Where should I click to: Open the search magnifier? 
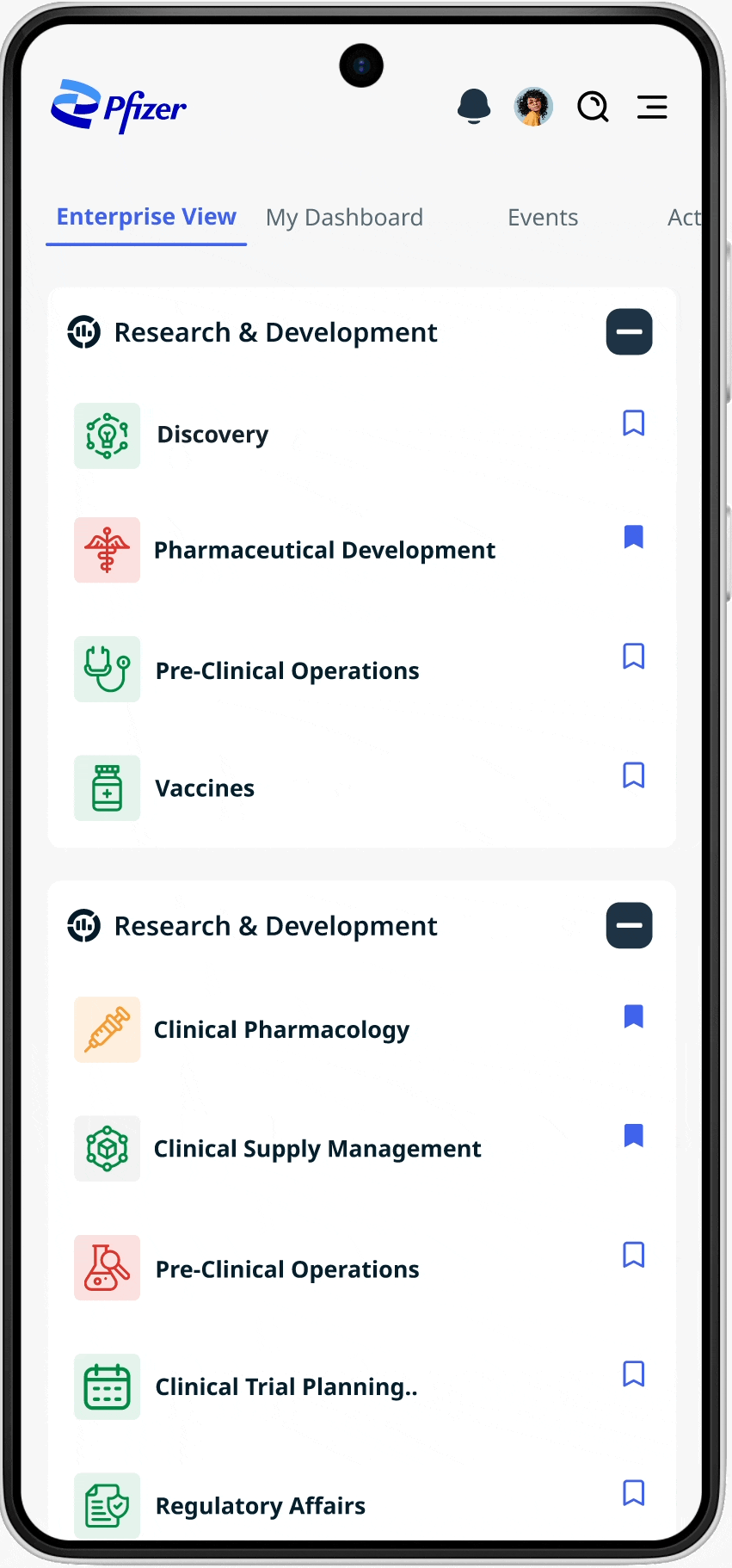point(593,107)
